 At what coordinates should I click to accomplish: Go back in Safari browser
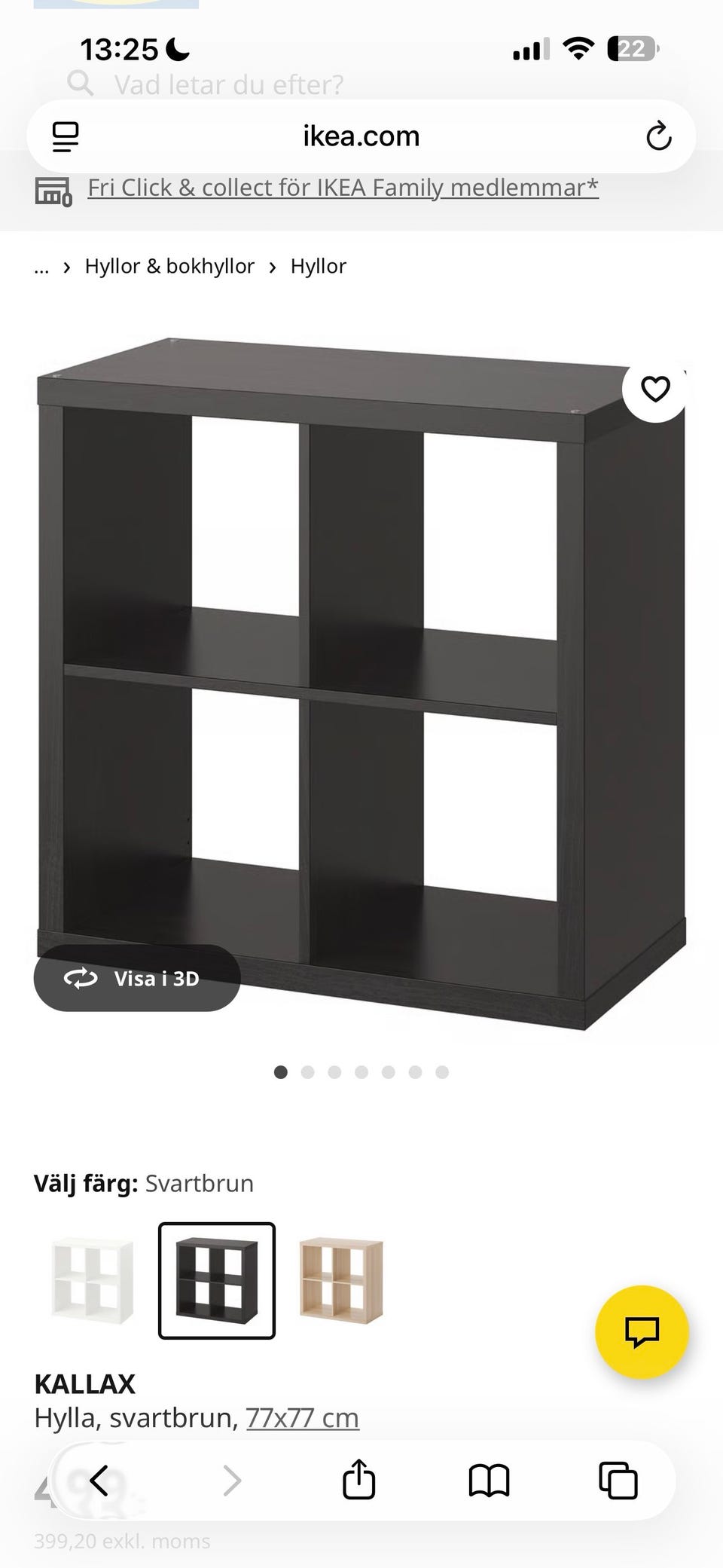click(99, 1481)
